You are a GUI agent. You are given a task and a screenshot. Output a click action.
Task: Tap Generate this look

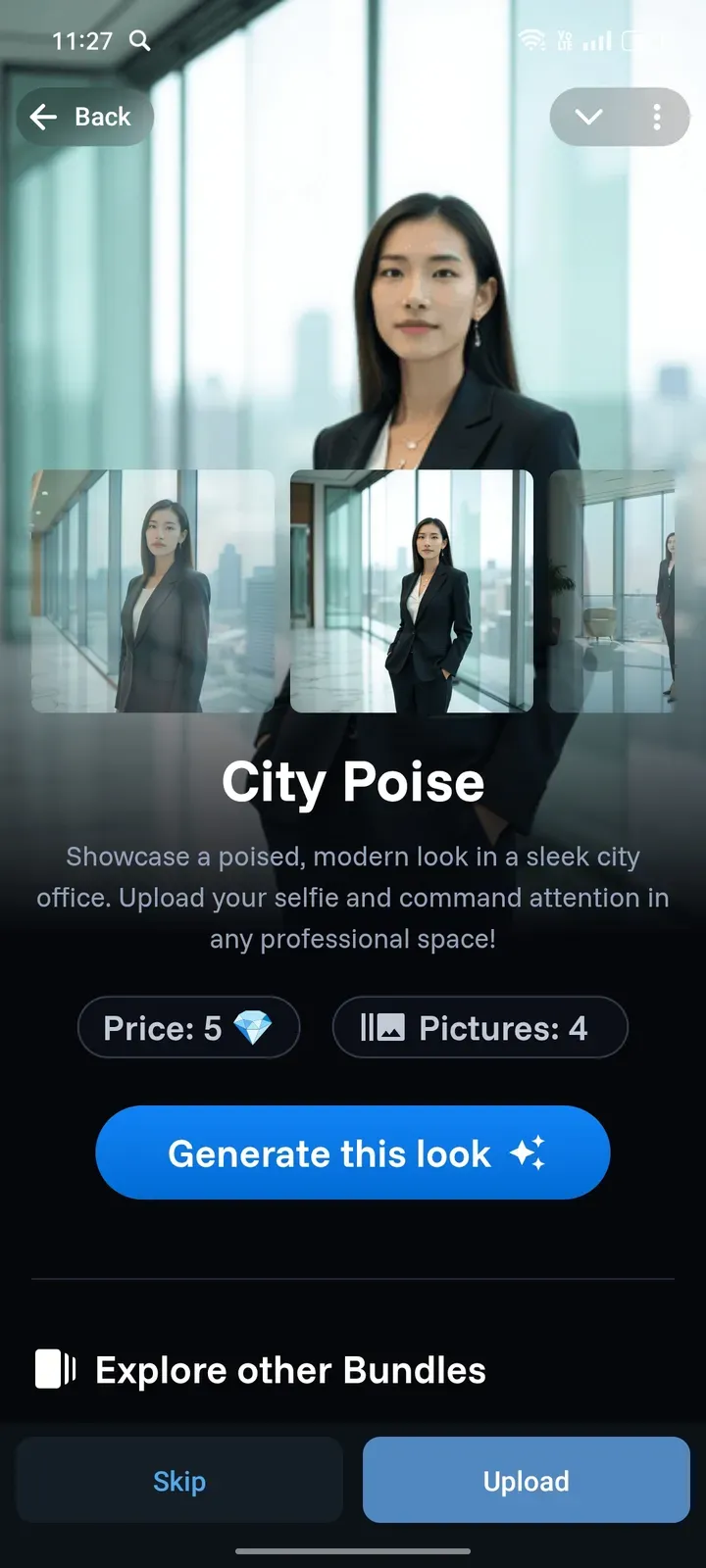click(353, 1153)
